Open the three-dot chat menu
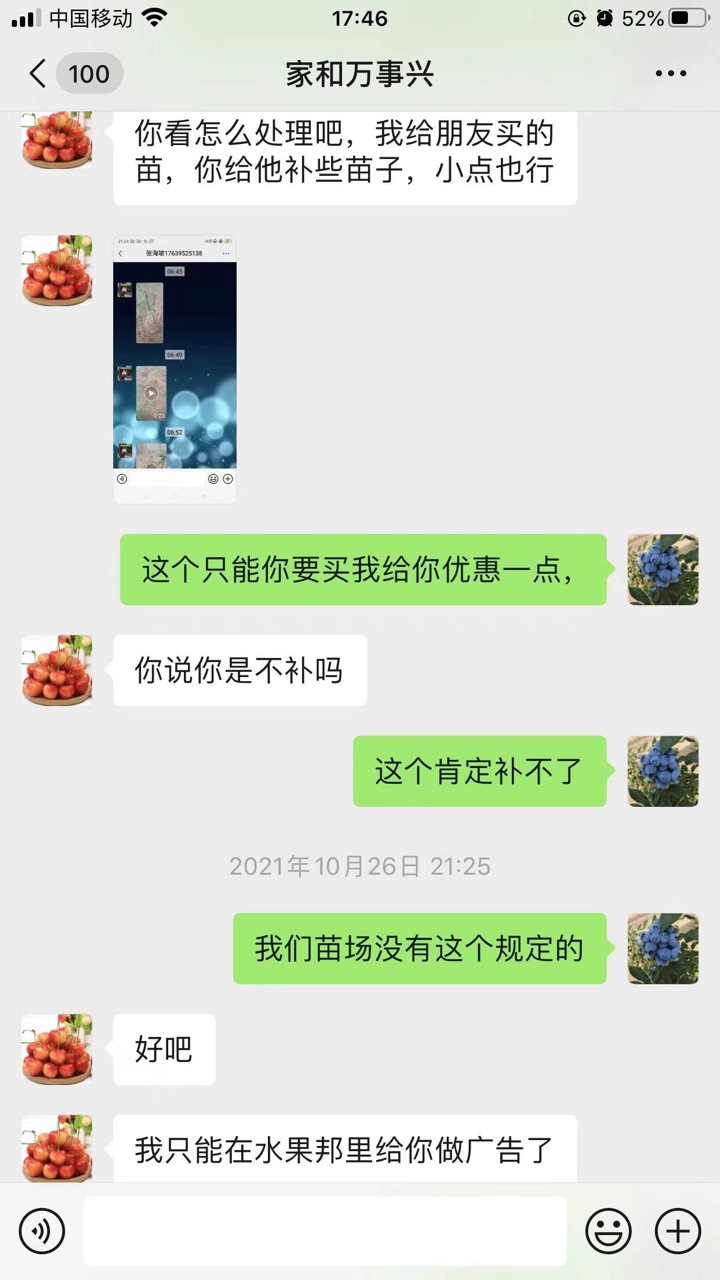Viewport: 720px width, 1280px height. tap(671, 74)
